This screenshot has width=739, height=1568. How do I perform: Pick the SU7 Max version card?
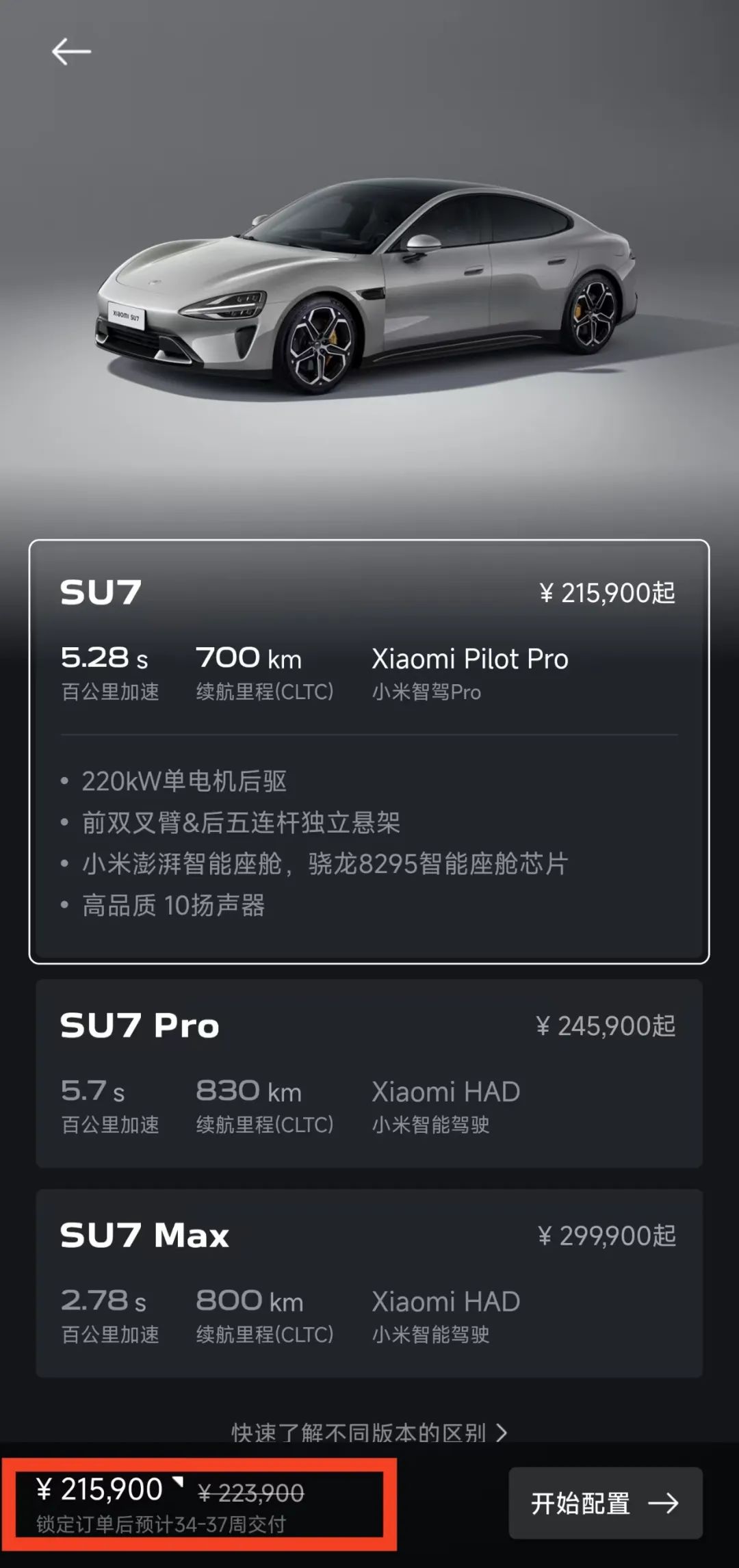coord(369,1283)
